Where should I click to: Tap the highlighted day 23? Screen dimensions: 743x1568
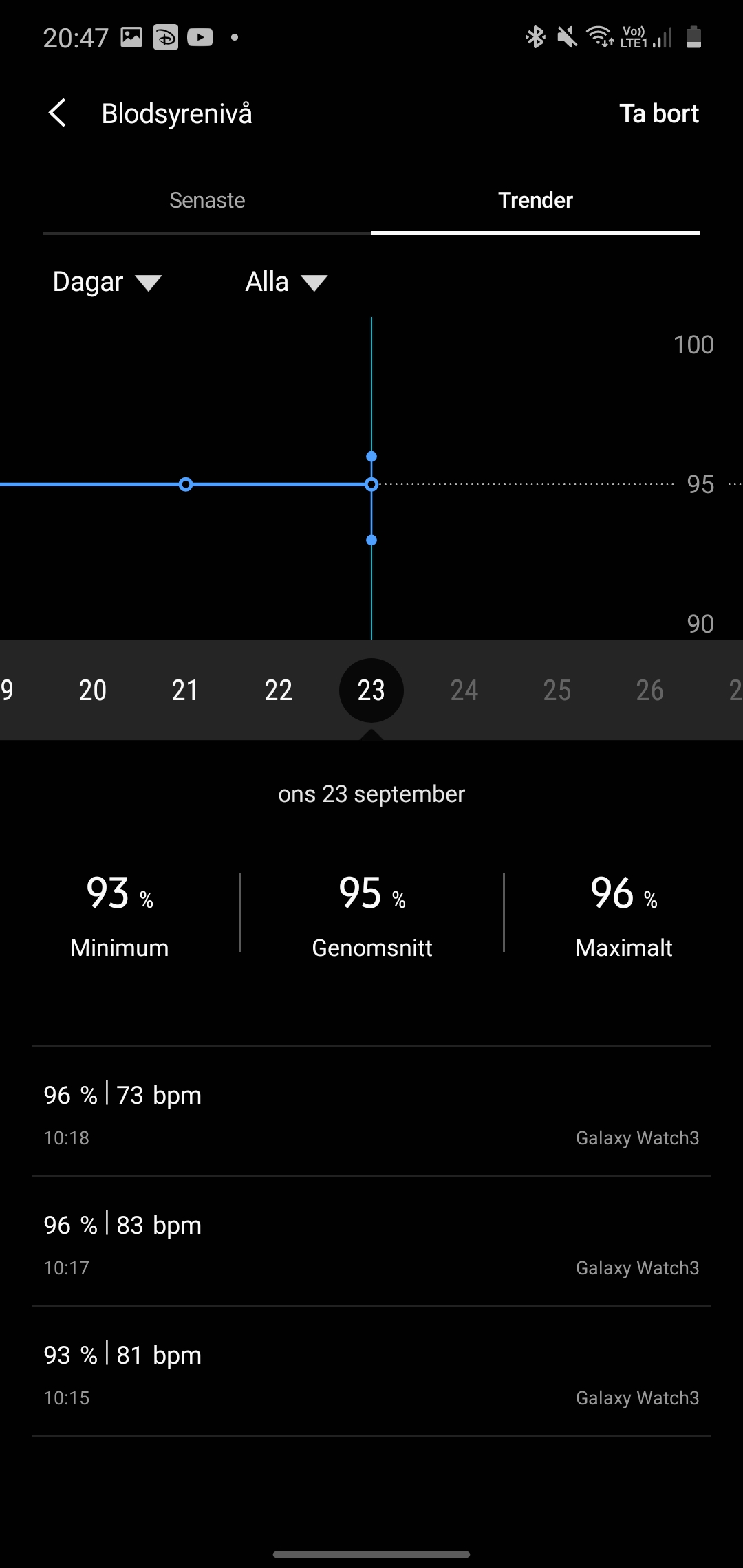pyautogui.click(x=371, y=690)
